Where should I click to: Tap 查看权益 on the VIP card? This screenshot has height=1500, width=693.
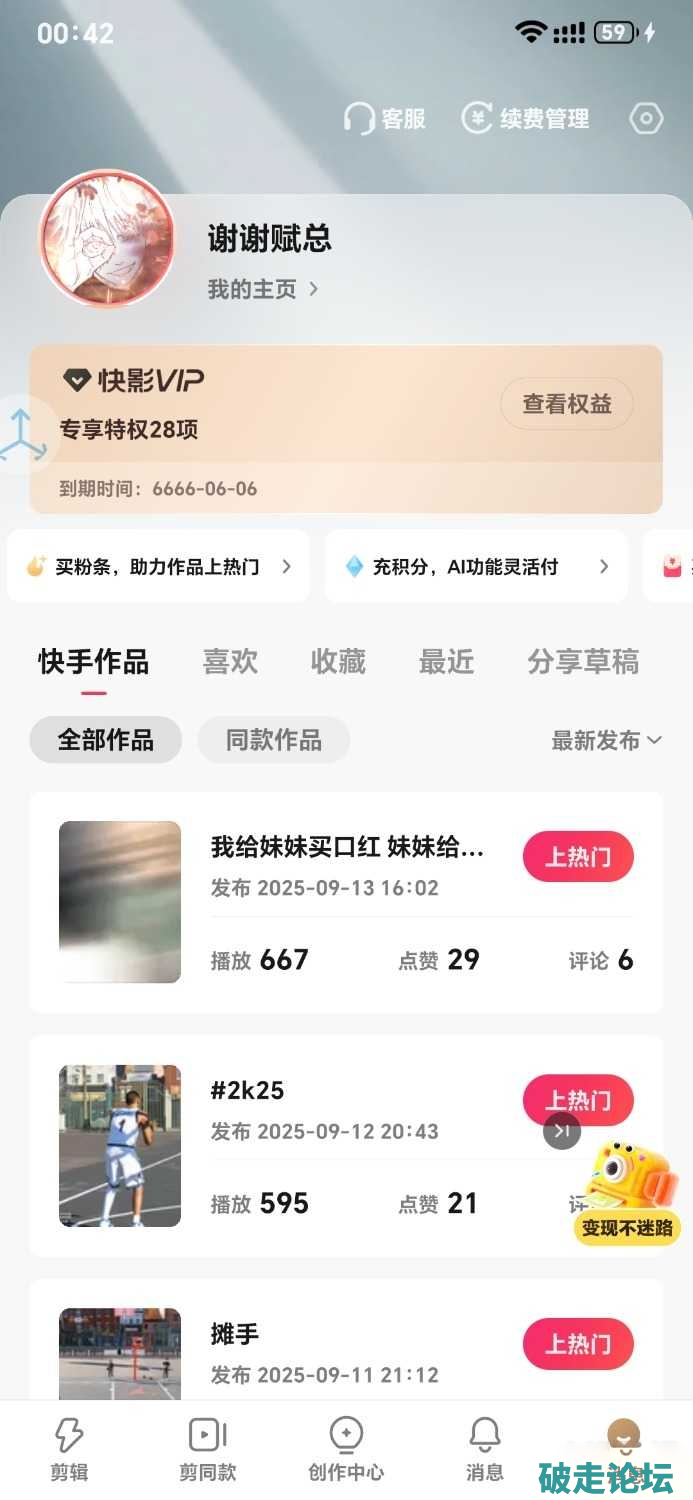[x=566, y=404]
